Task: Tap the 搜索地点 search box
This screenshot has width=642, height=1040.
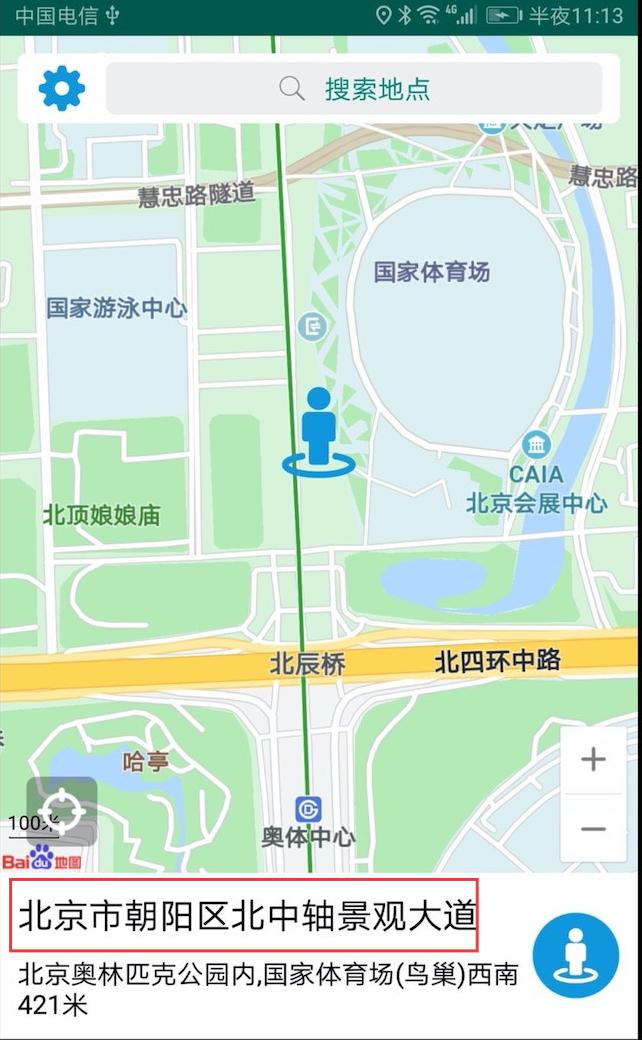Action: point(354,88)
